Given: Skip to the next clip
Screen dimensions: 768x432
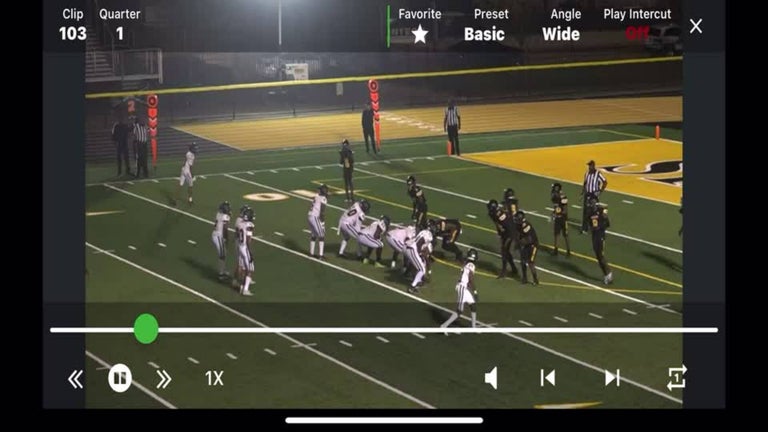Looking at the screenshot, I should pos(612,378).
